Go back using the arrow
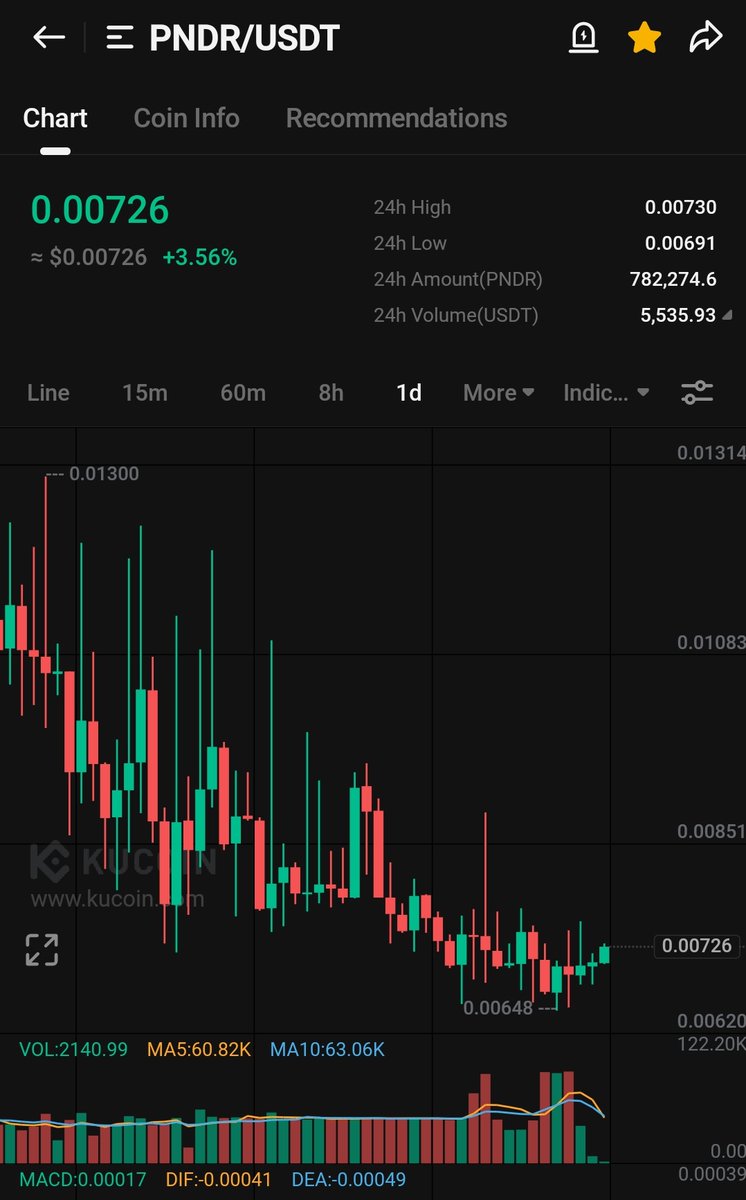Viewport: 746px width, 1200px height. 49,38
